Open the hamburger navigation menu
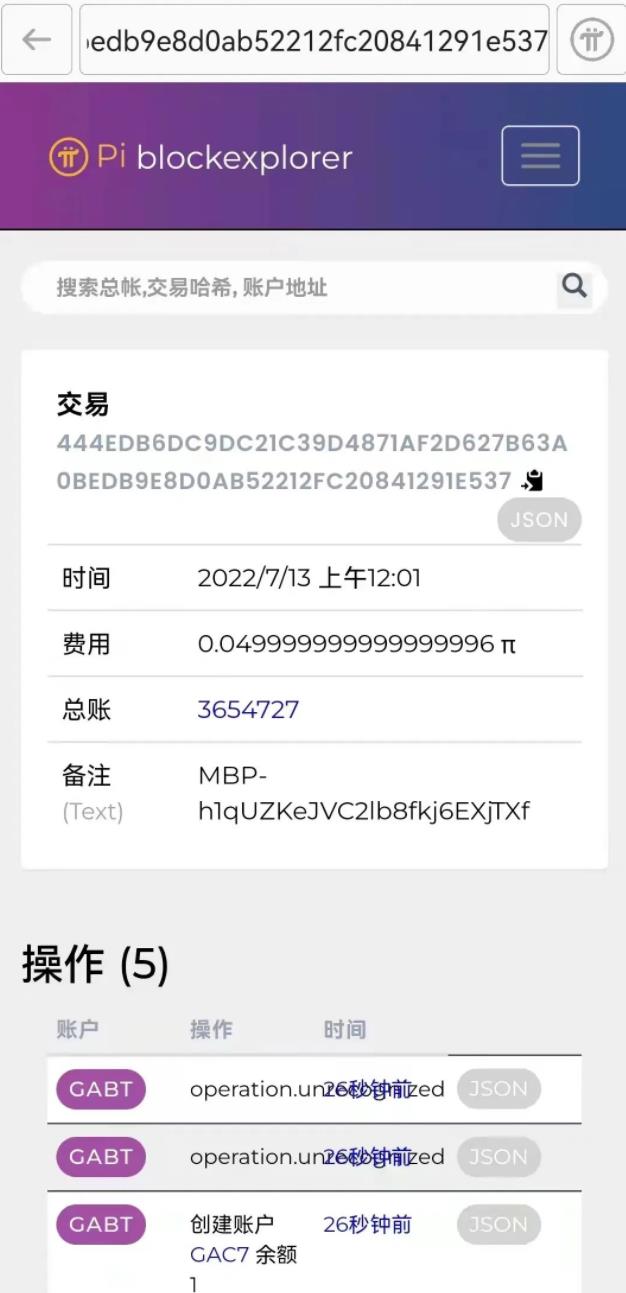Image resolution: width=626 pixels, height=1293 pixels. tap(540, 156)
